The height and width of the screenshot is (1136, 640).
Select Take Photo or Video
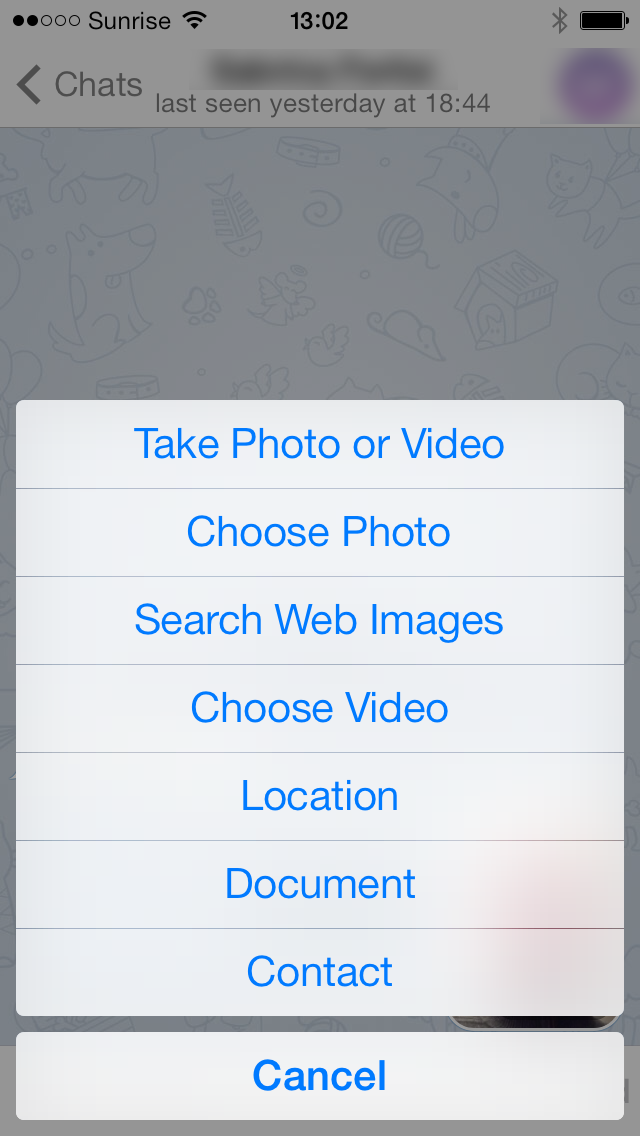(x=320, y=444)
